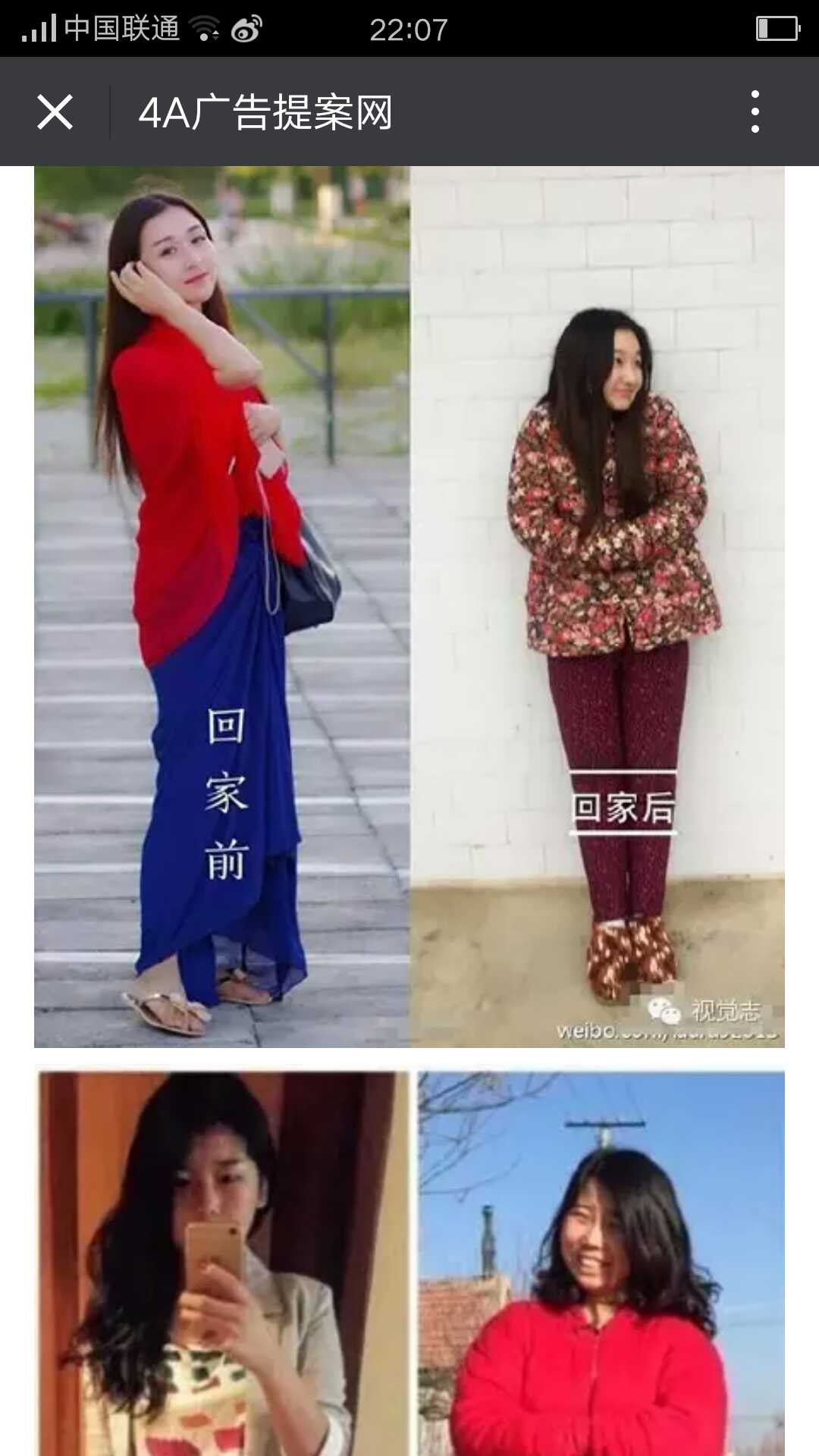Open the selfie and red jacket image

point(409,1263)
